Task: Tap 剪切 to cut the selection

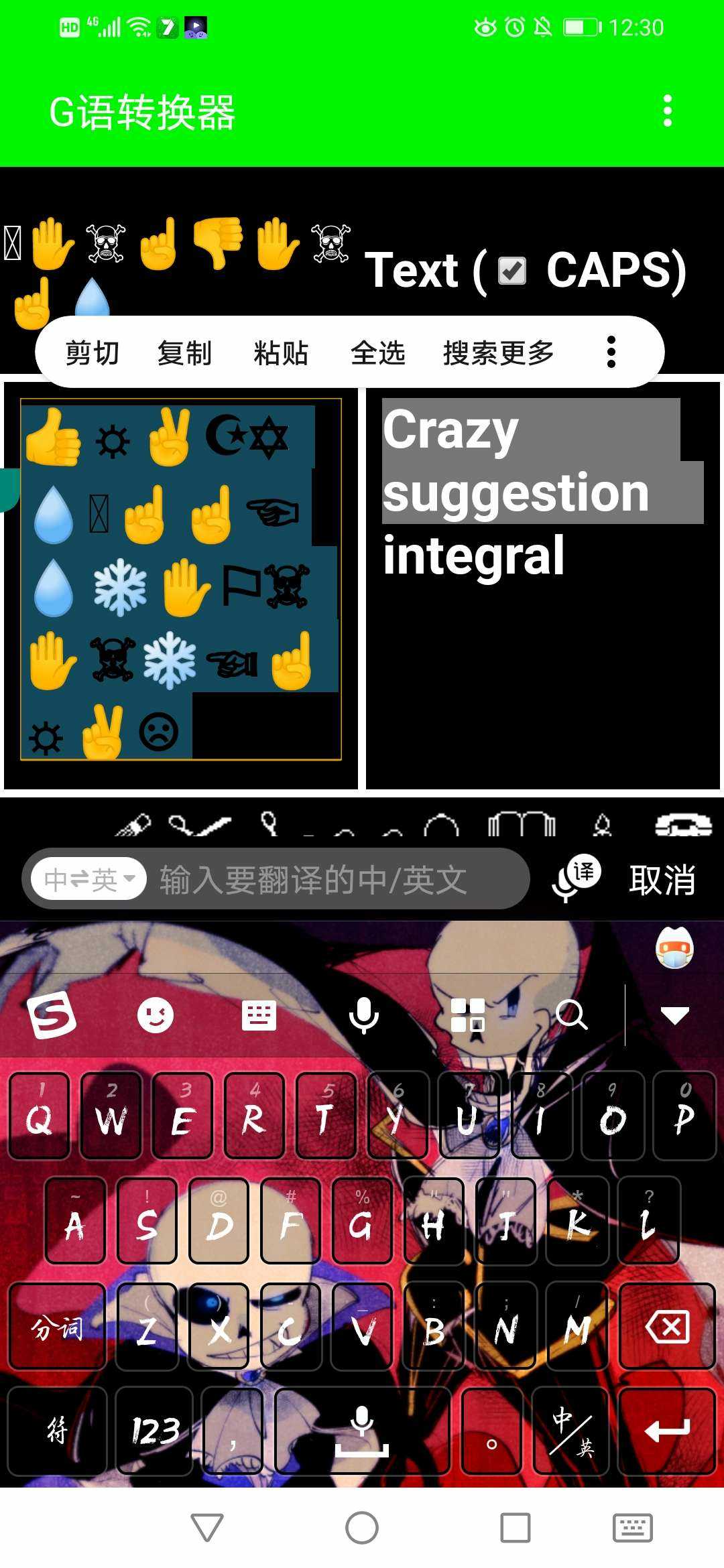Action: pyautogui.click(x=92, y=352)
